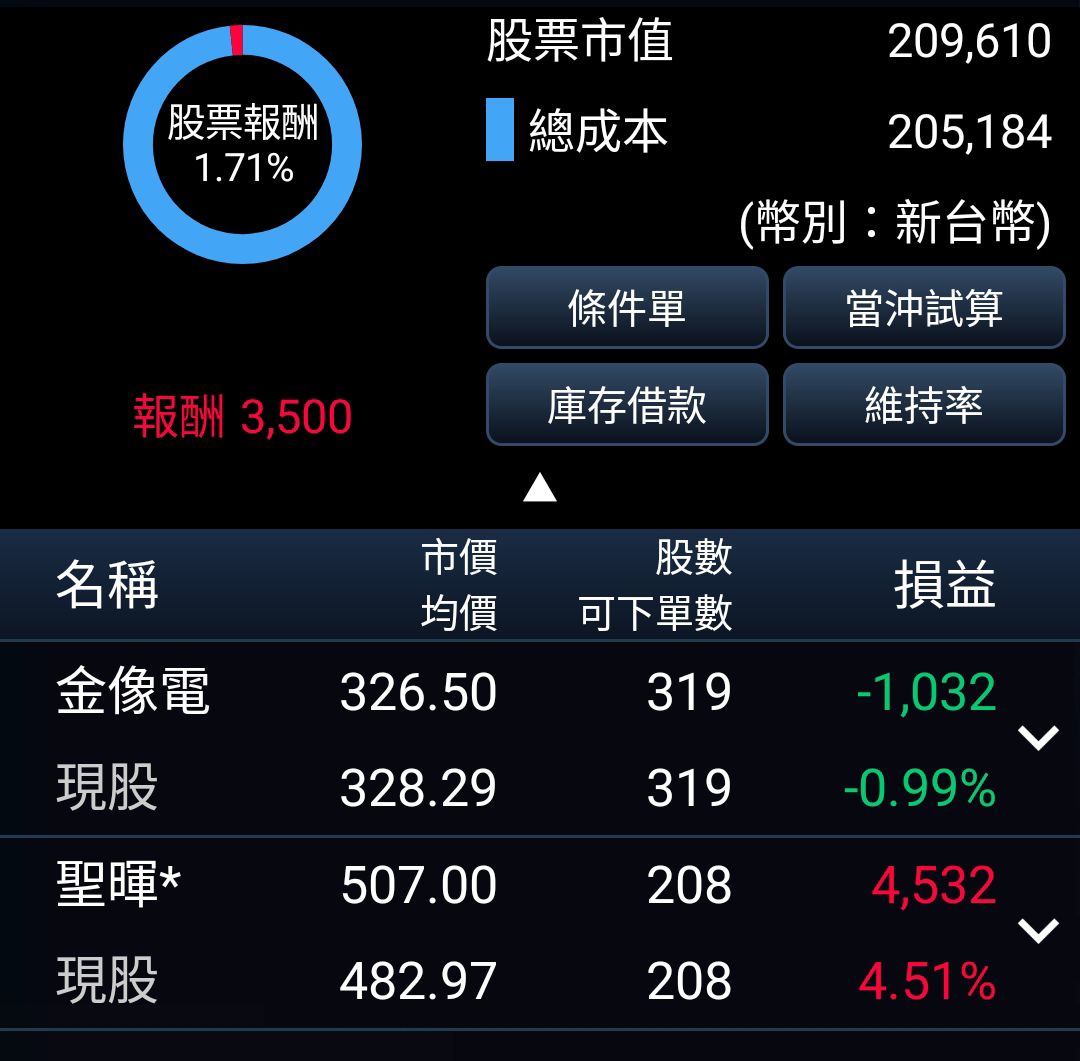Tap the 當沖試算 button
The height and width of the screenshot is (1061, 1080).
coord(924,307)
